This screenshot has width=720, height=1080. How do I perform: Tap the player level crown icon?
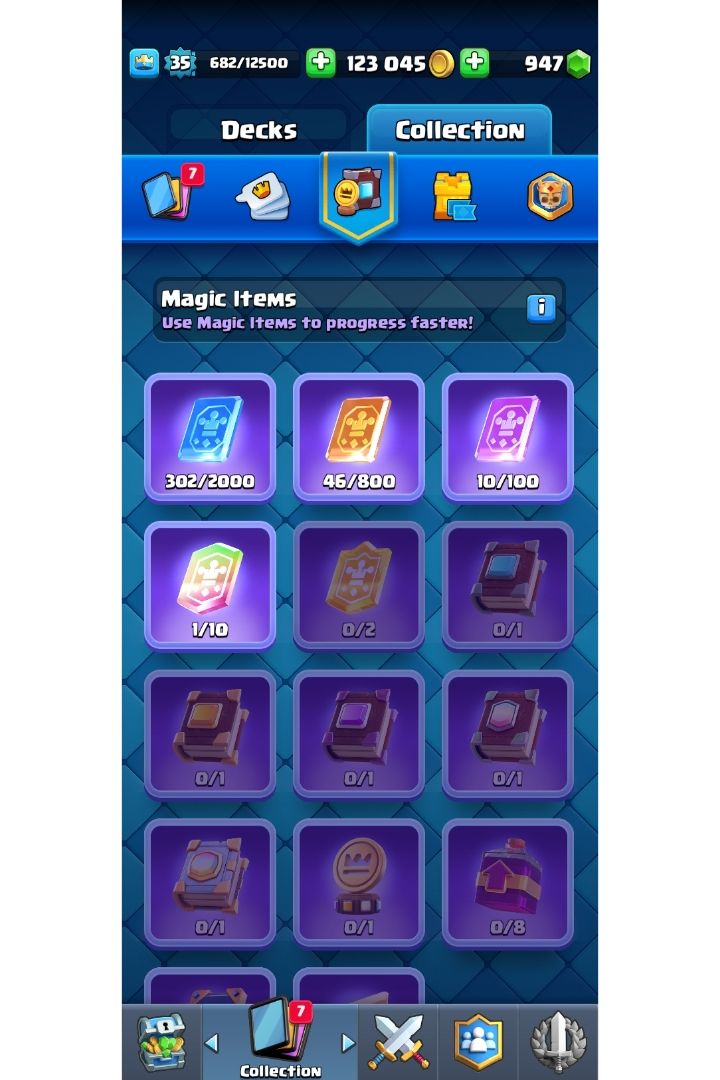point(144,63)
